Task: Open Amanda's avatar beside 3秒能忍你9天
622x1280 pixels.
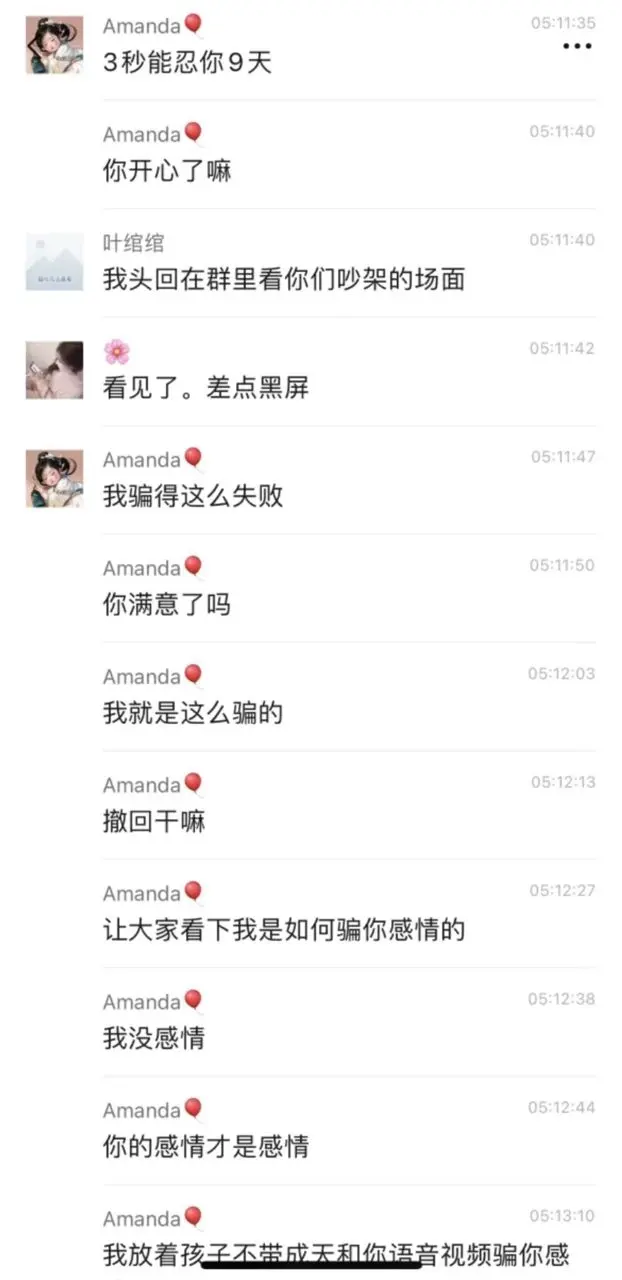Action: click(x=54, y=45)
